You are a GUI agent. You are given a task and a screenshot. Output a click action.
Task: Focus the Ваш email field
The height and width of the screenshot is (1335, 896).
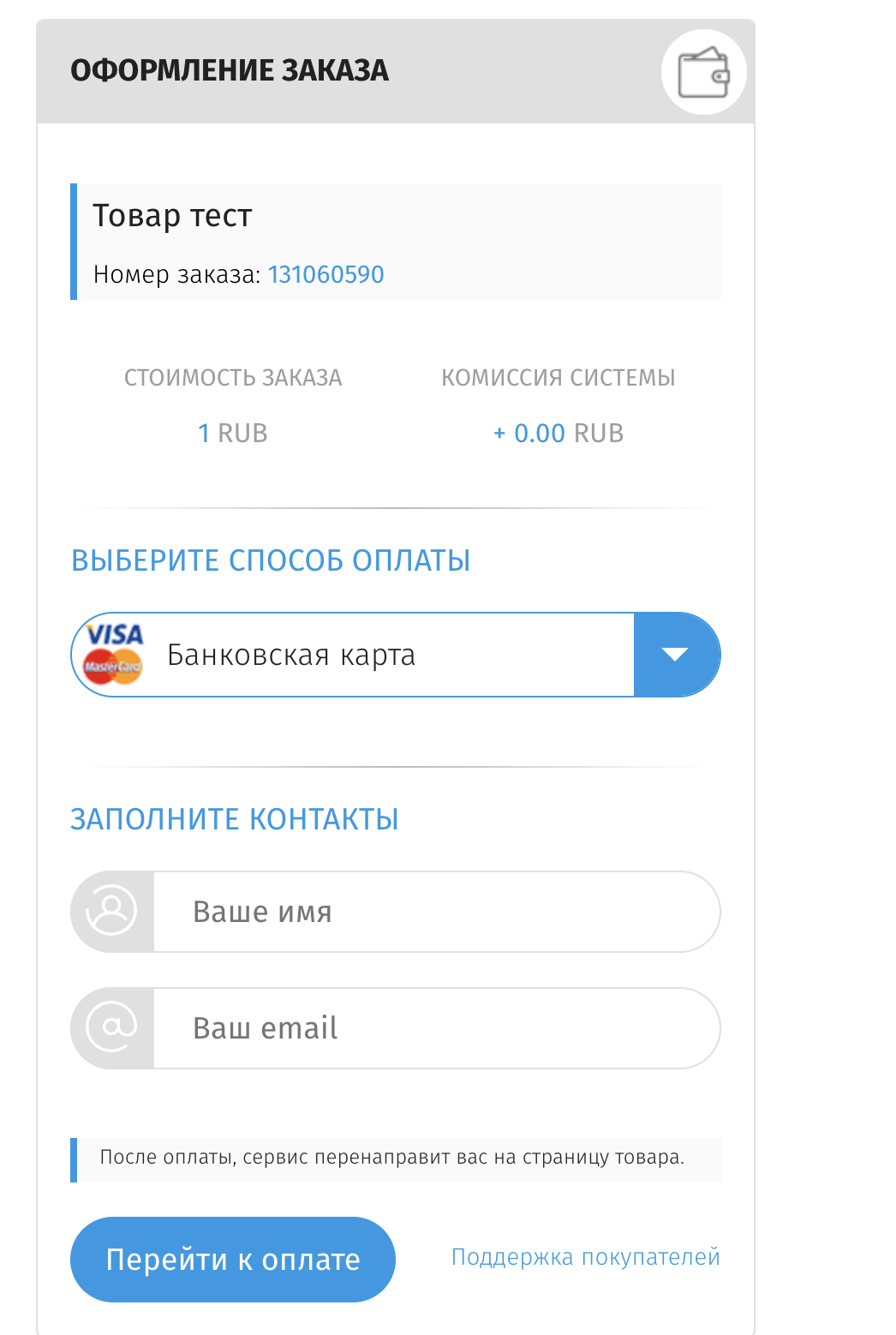(435, 1028)
